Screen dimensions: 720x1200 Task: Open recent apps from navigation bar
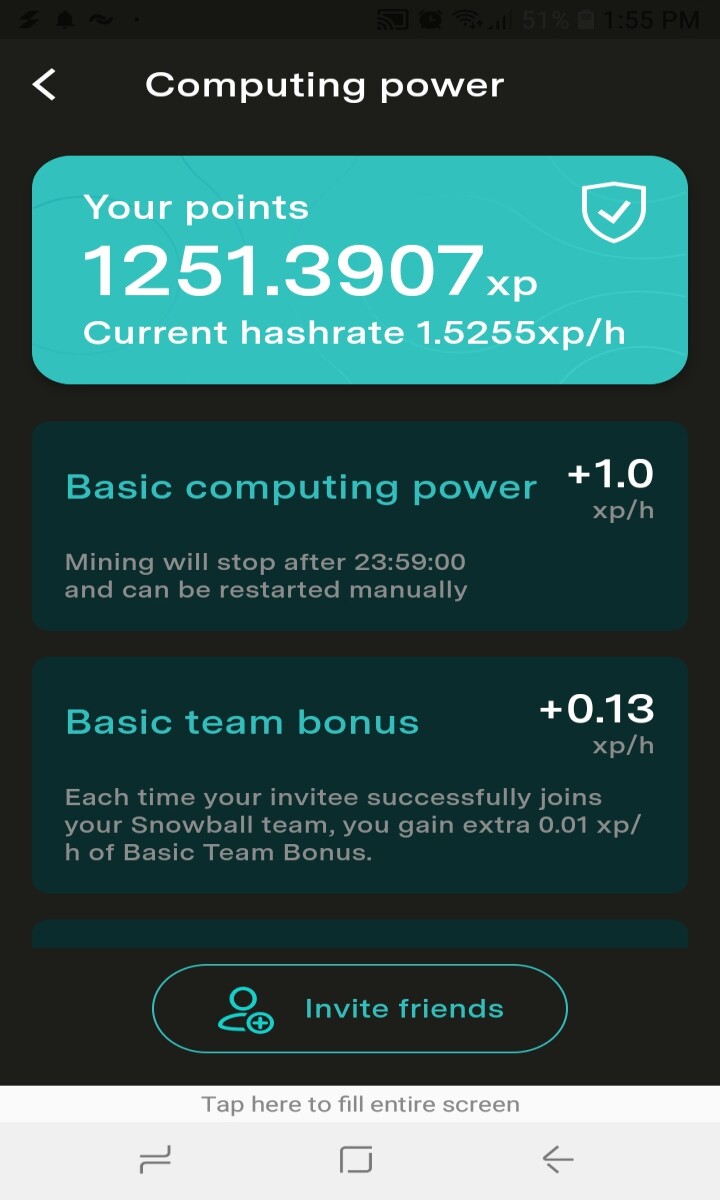(x=155, y=1160)
